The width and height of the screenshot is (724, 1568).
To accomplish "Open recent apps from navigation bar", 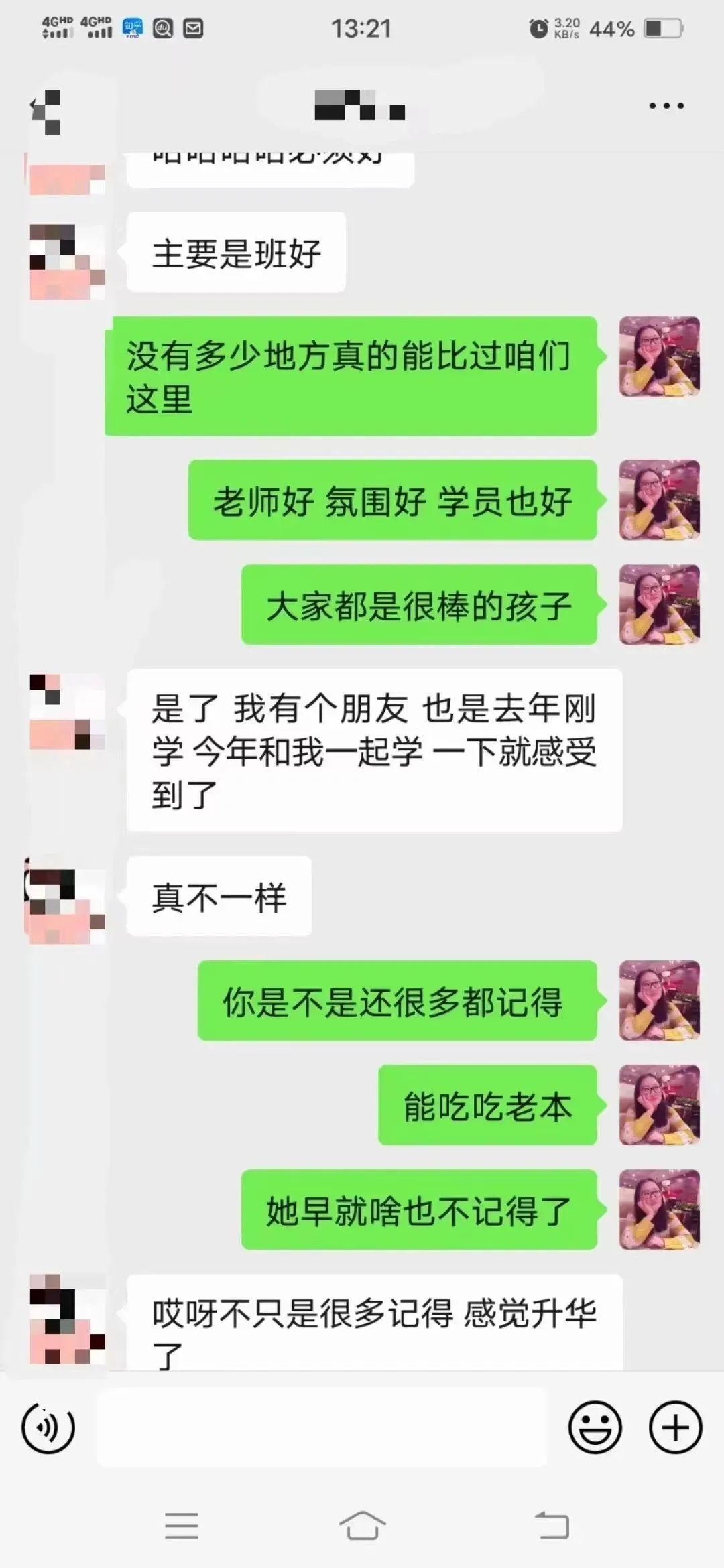I will (182, 1526).
